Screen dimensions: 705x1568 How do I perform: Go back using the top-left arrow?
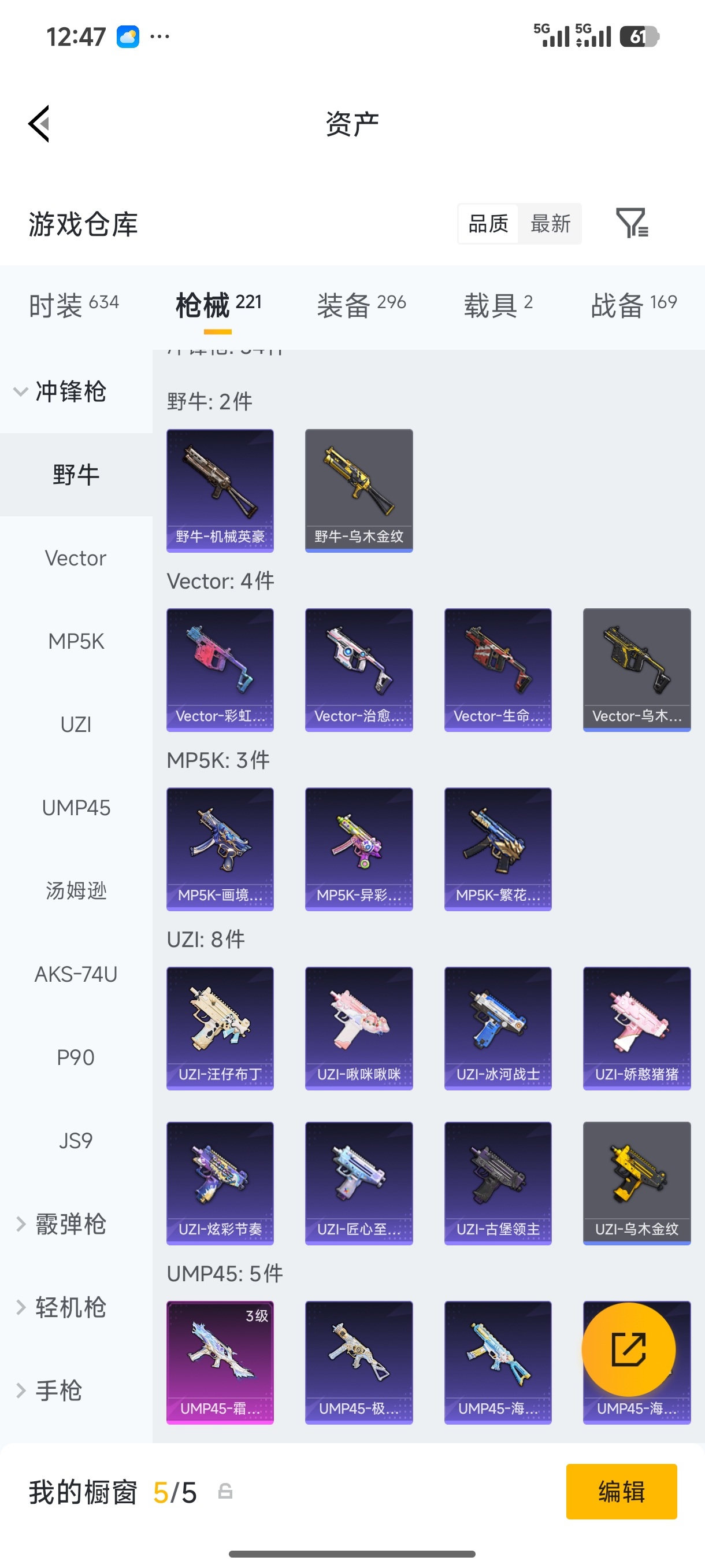coord(39,124)
